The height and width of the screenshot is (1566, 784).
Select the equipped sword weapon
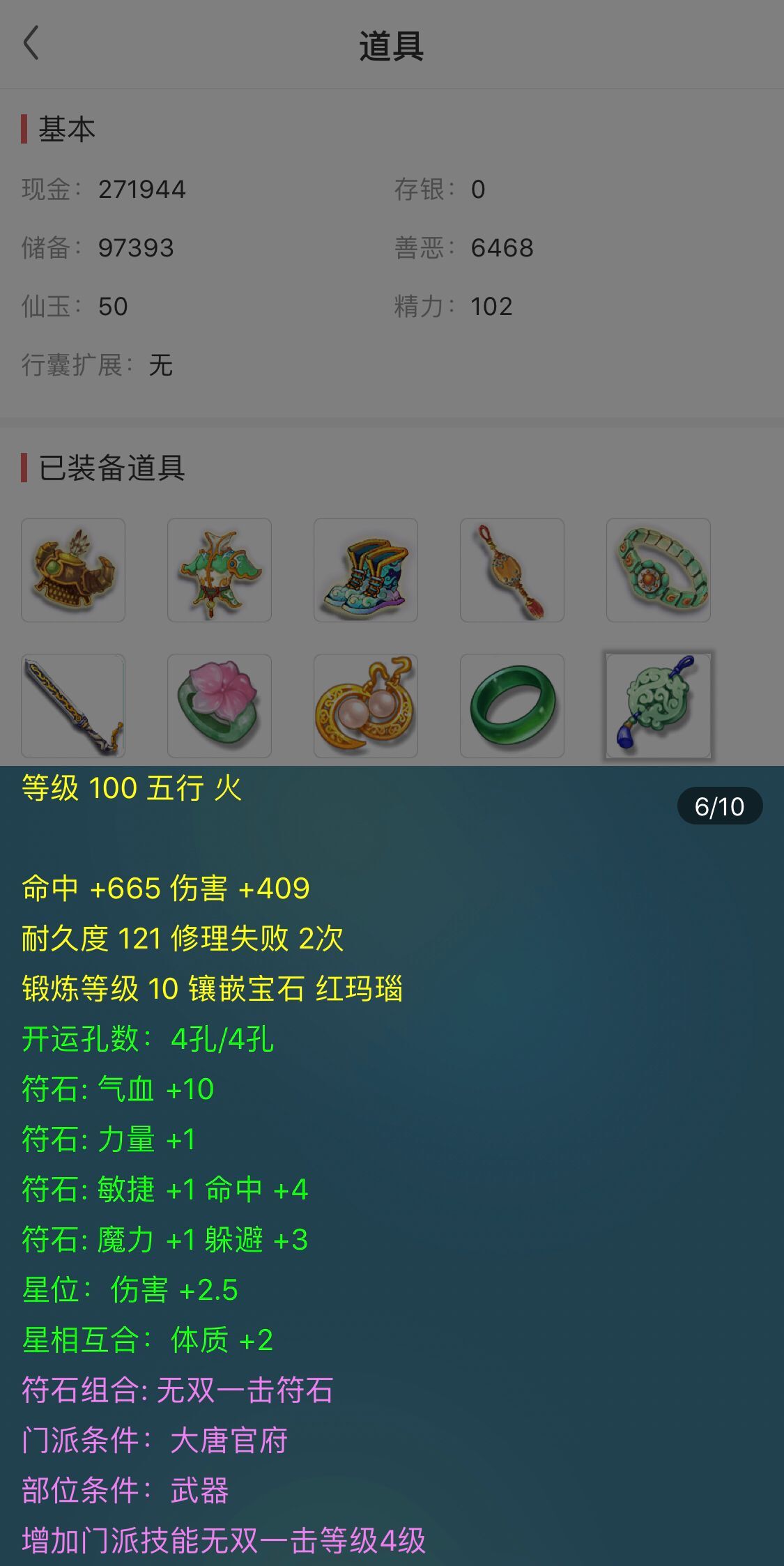point(73,706)
